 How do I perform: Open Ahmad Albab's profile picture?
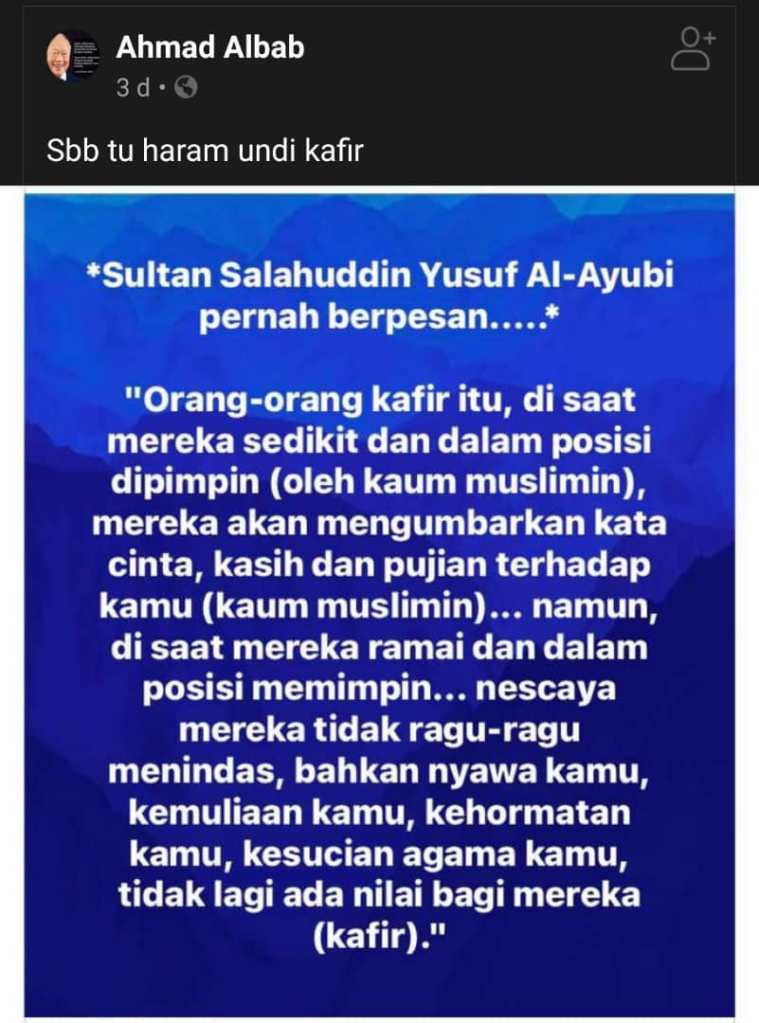(x=71, y=59)
